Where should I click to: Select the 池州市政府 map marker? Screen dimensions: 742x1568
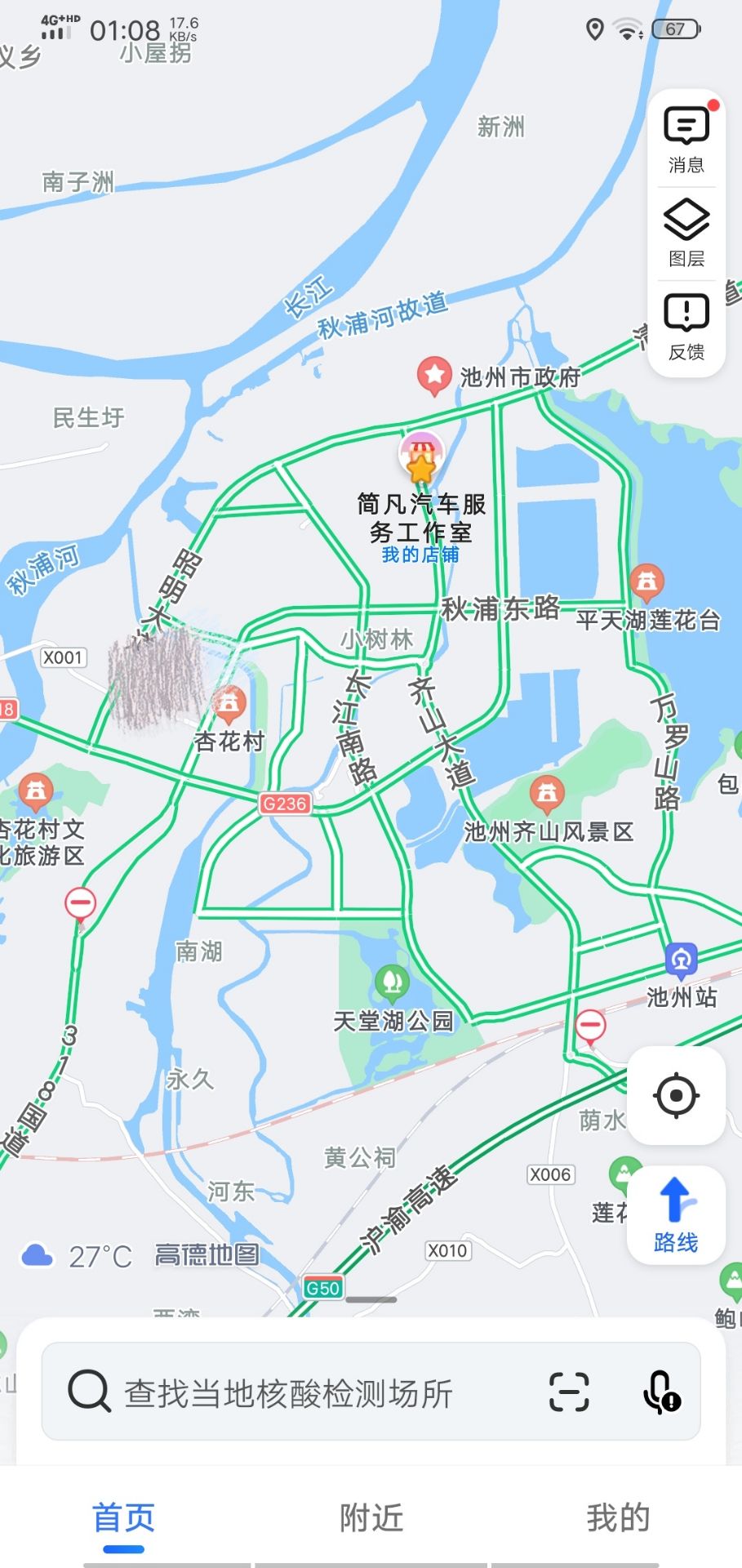pyautogui.click(x=434, y=376)
